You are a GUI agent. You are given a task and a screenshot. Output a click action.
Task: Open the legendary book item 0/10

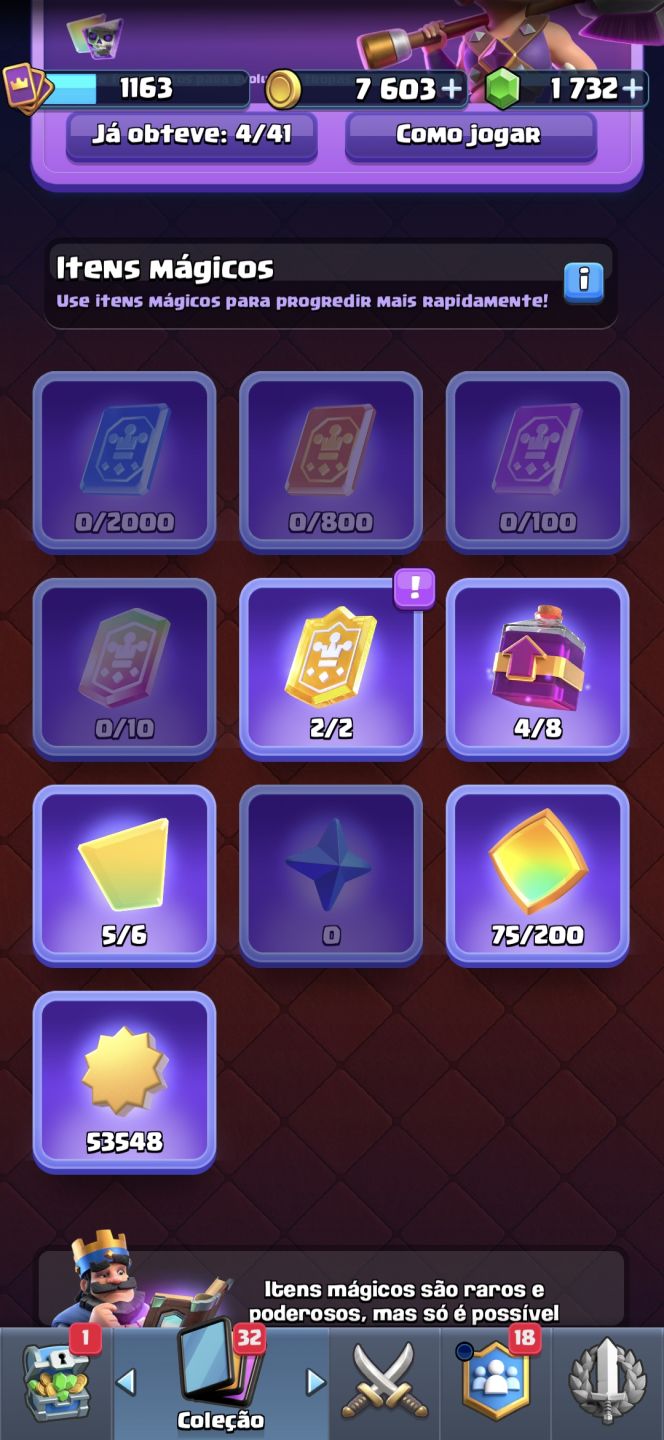click(125, 668)
